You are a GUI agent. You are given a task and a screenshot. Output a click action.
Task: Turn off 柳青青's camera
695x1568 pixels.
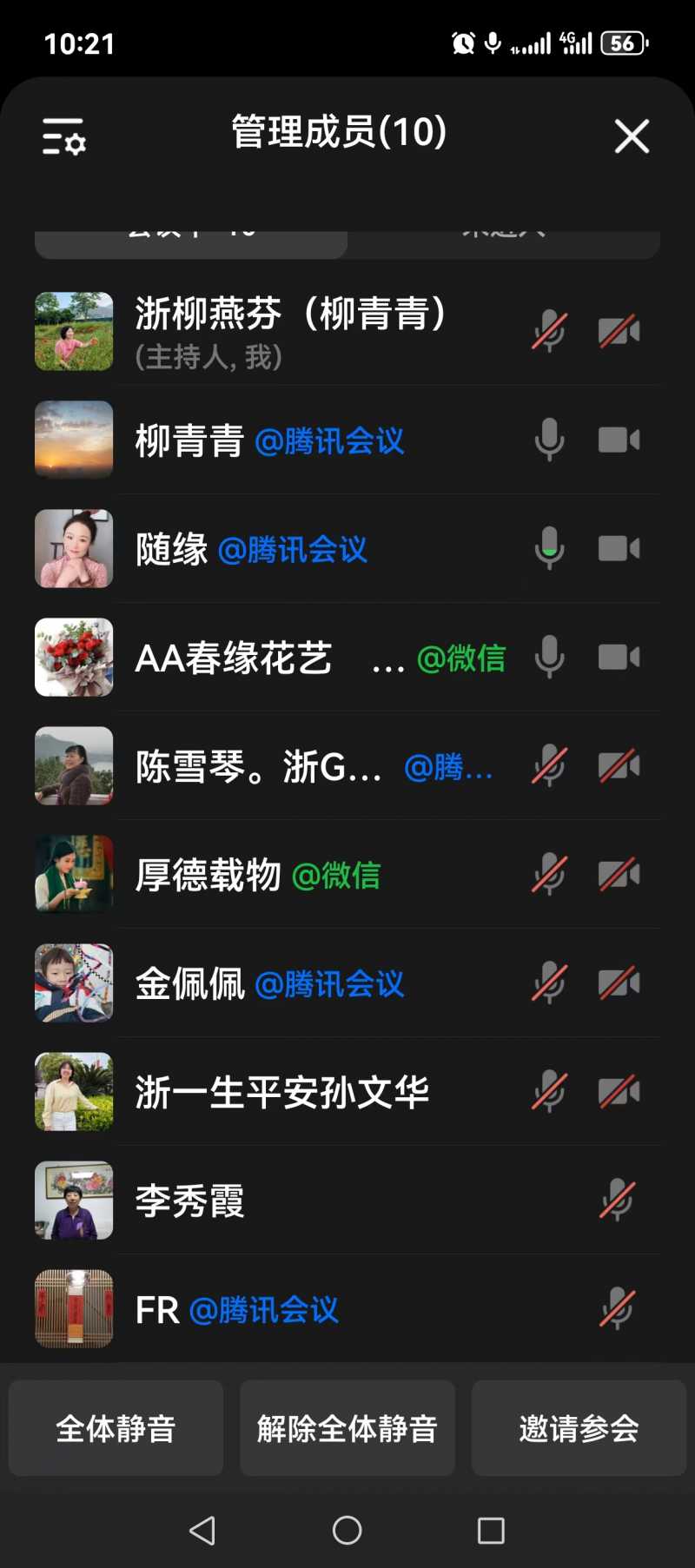(619, 440)
